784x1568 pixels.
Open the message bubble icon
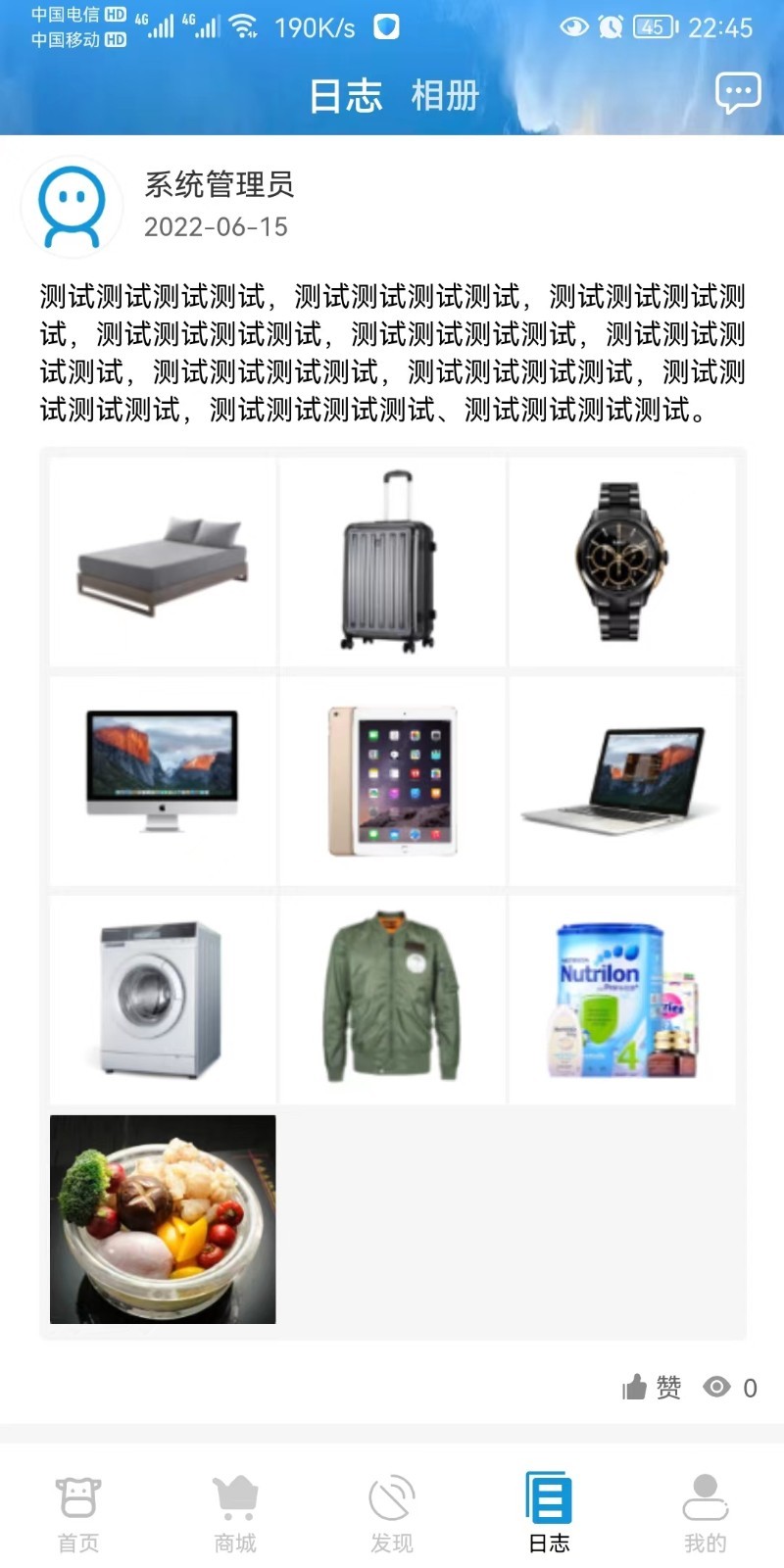738,93
